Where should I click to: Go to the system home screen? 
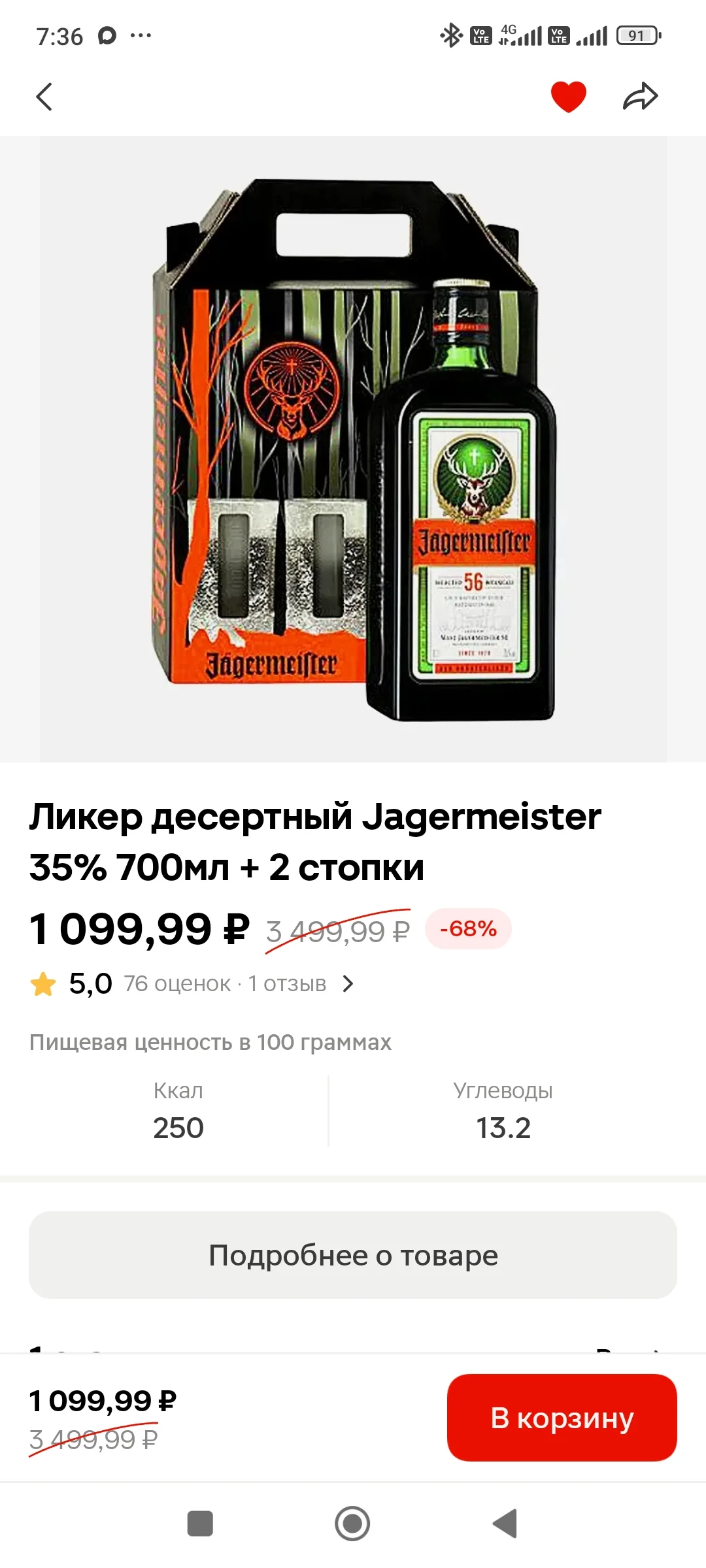(x=352, y=1524)
